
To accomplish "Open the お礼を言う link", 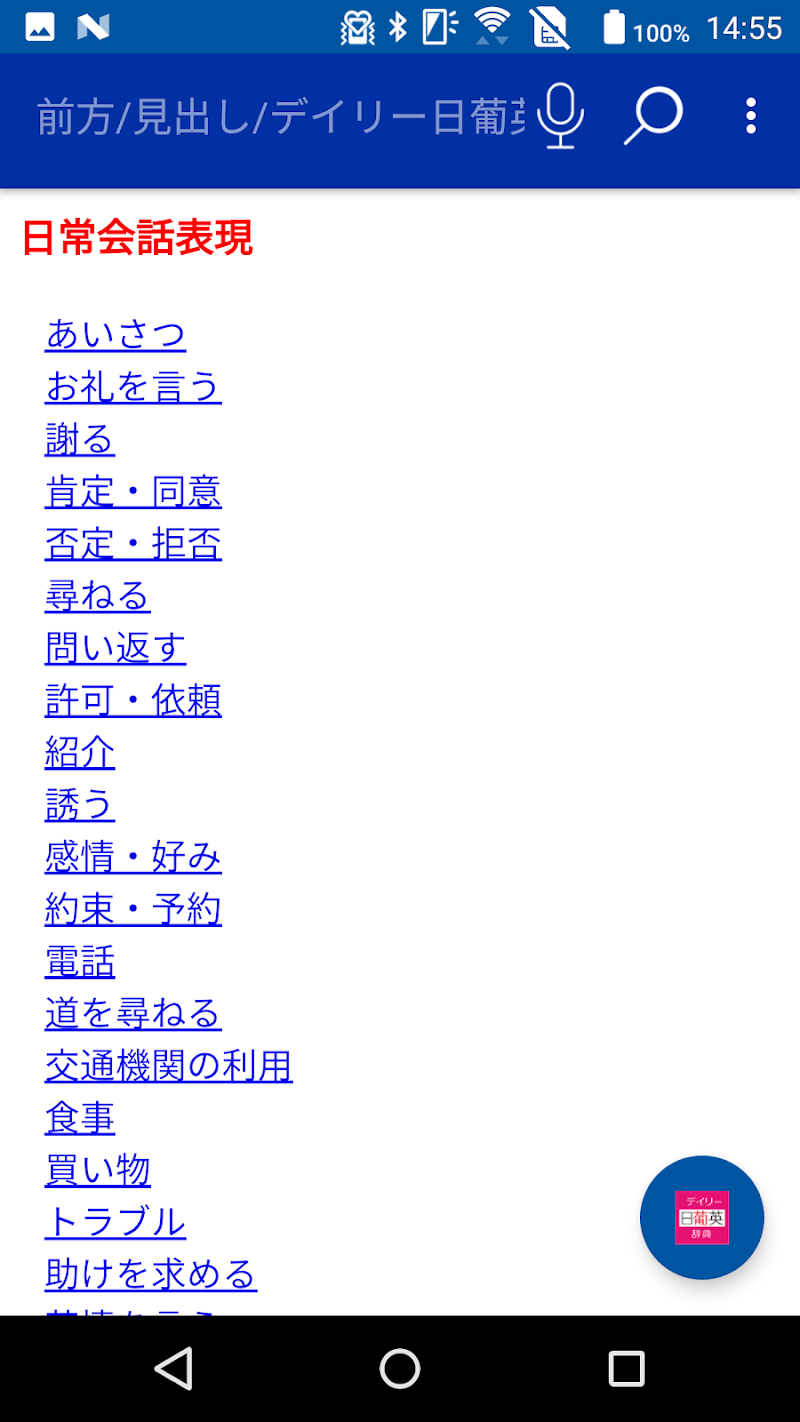I will pos(133,387).
